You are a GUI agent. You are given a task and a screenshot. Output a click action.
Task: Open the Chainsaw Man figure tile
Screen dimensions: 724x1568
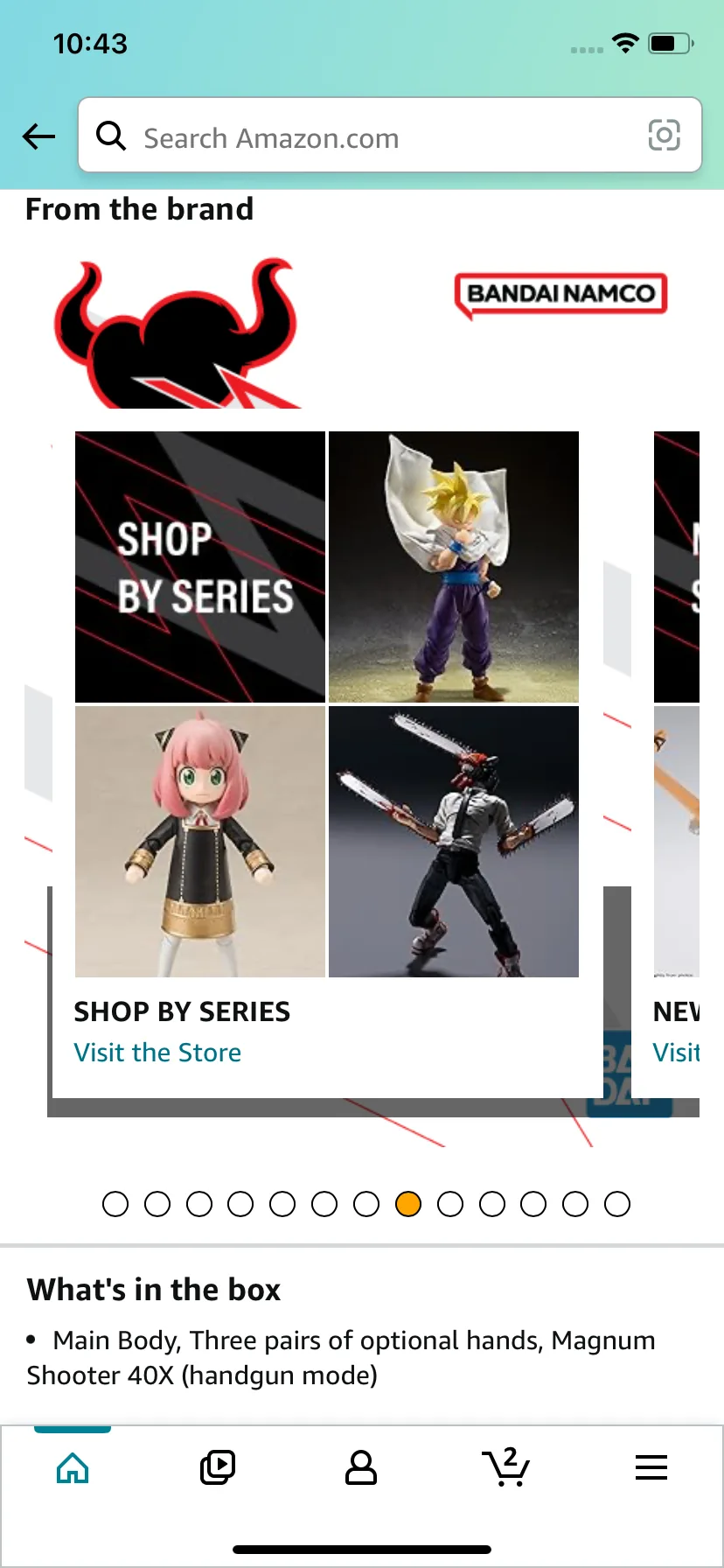coord(454,842)
